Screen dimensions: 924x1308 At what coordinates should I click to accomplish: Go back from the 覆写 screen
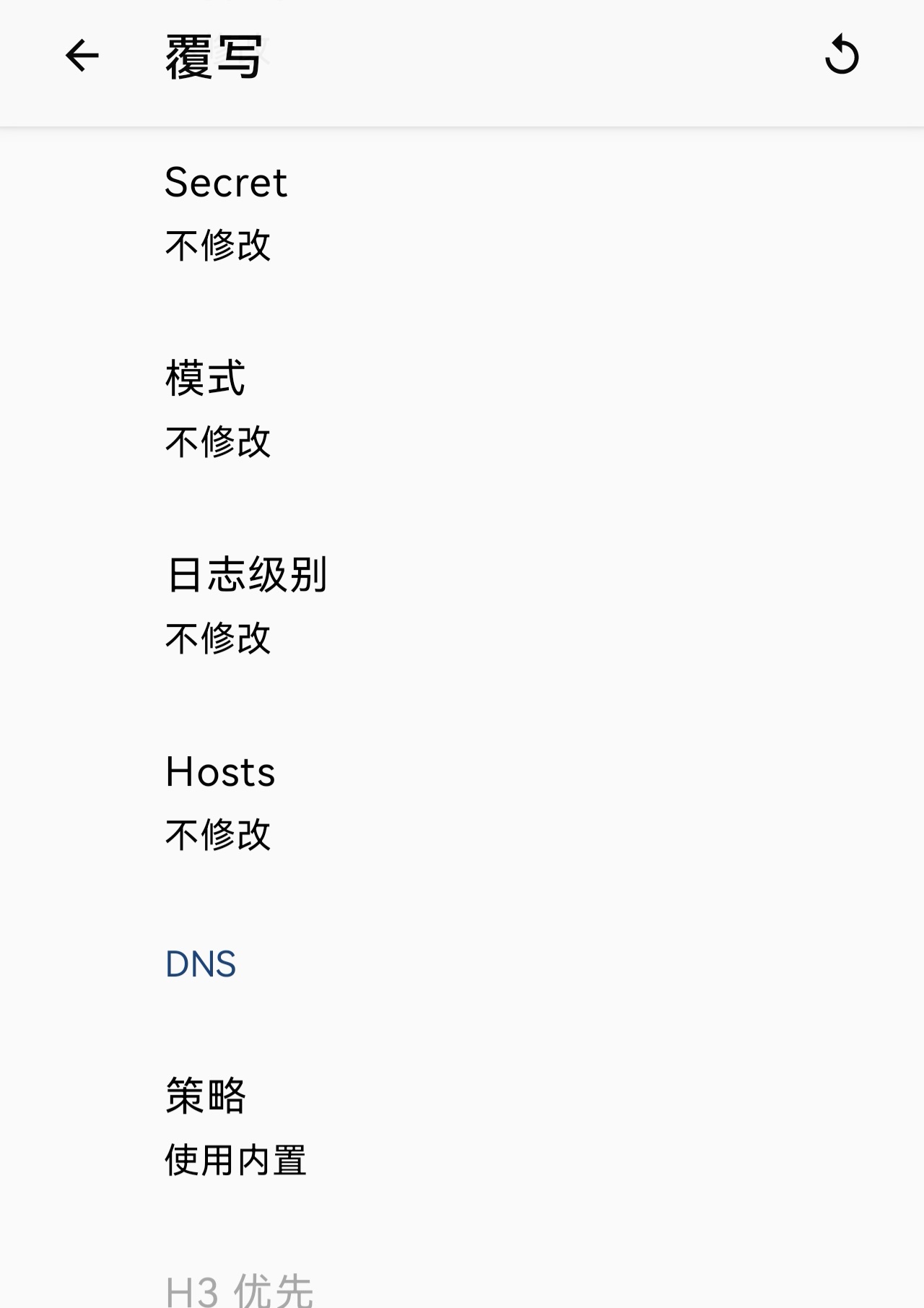tap(82, 56)
